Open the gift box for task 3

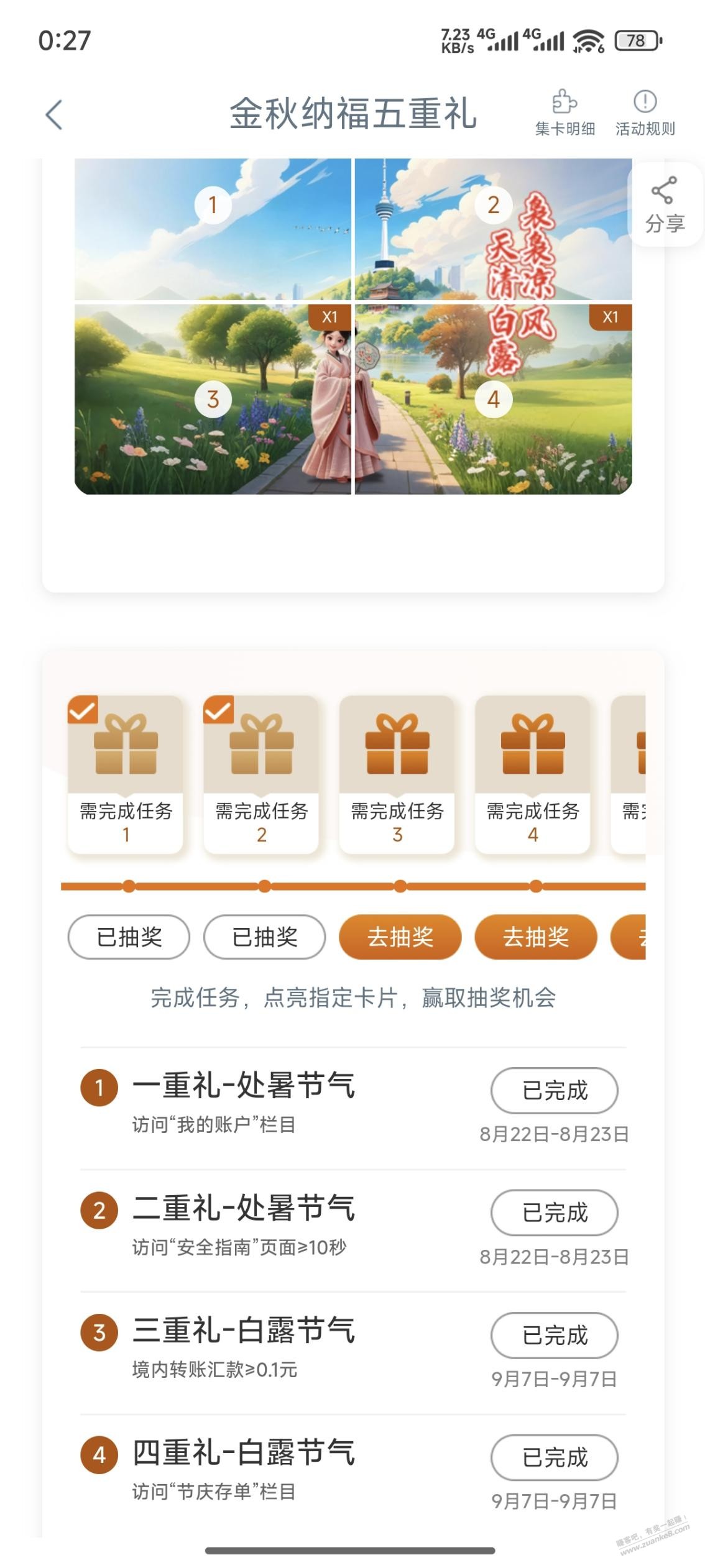[x=397, y=745]
